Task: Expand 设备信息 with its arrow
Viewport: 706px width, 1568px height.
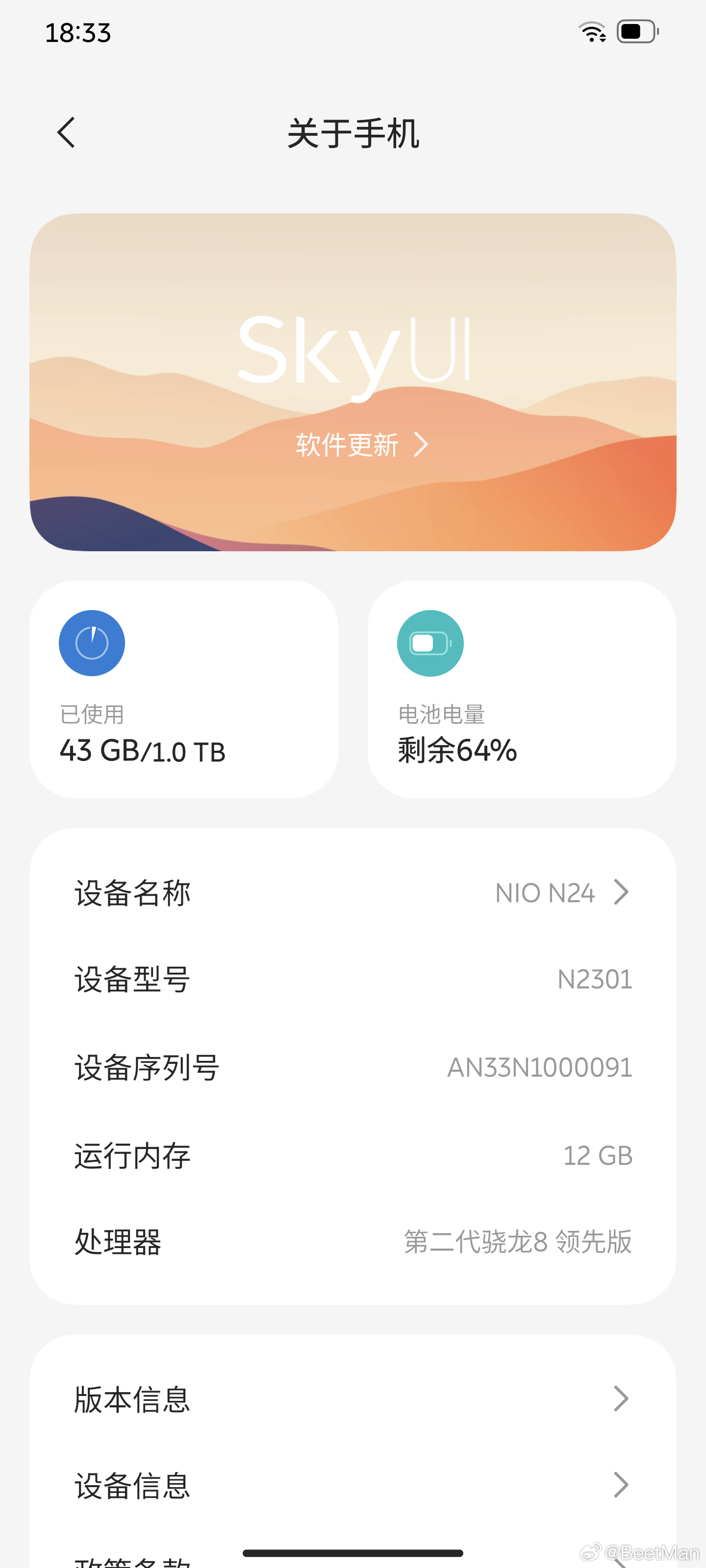Action: pyautogui.click(x=622, y=1485)
